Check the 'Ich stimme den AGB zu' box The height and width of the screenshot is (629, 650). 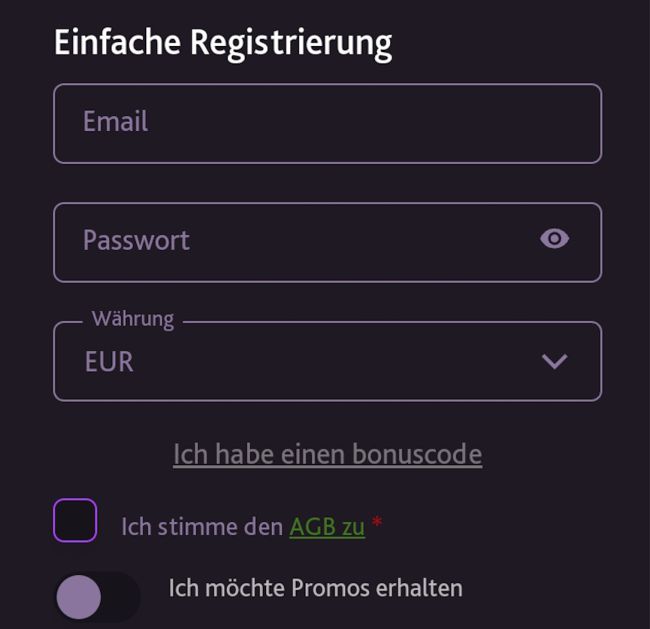coord(75,521)
